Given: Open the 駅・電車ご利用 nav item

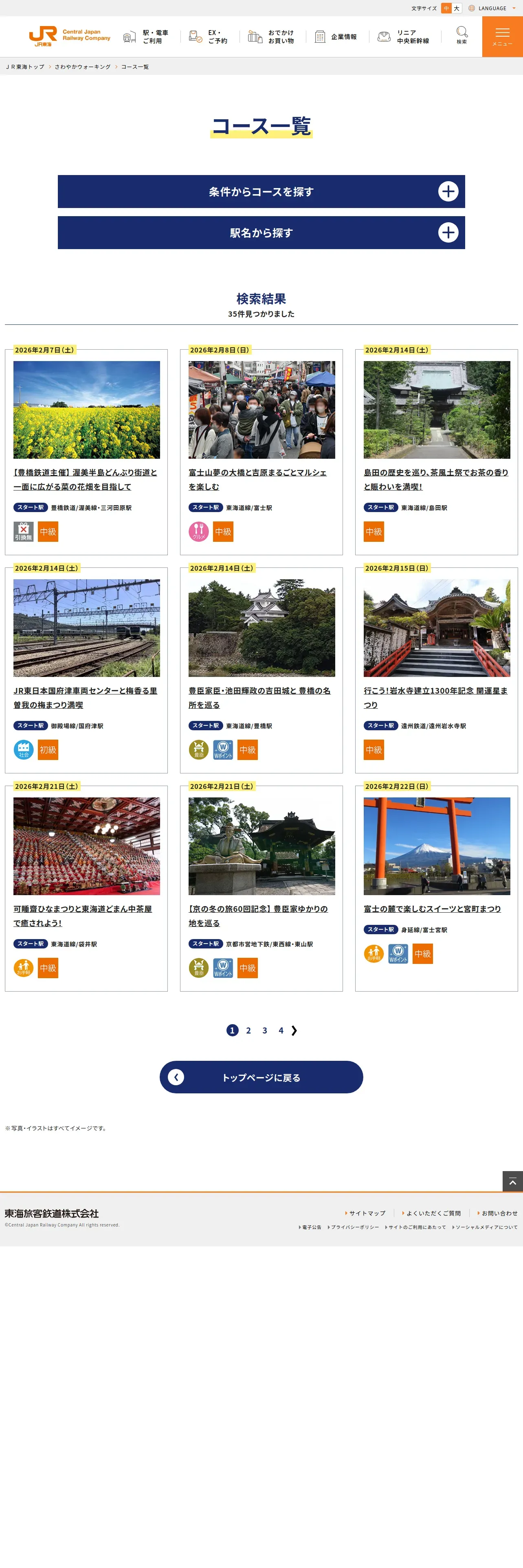Looking at the screenshot, I should (x=146, y=37).
